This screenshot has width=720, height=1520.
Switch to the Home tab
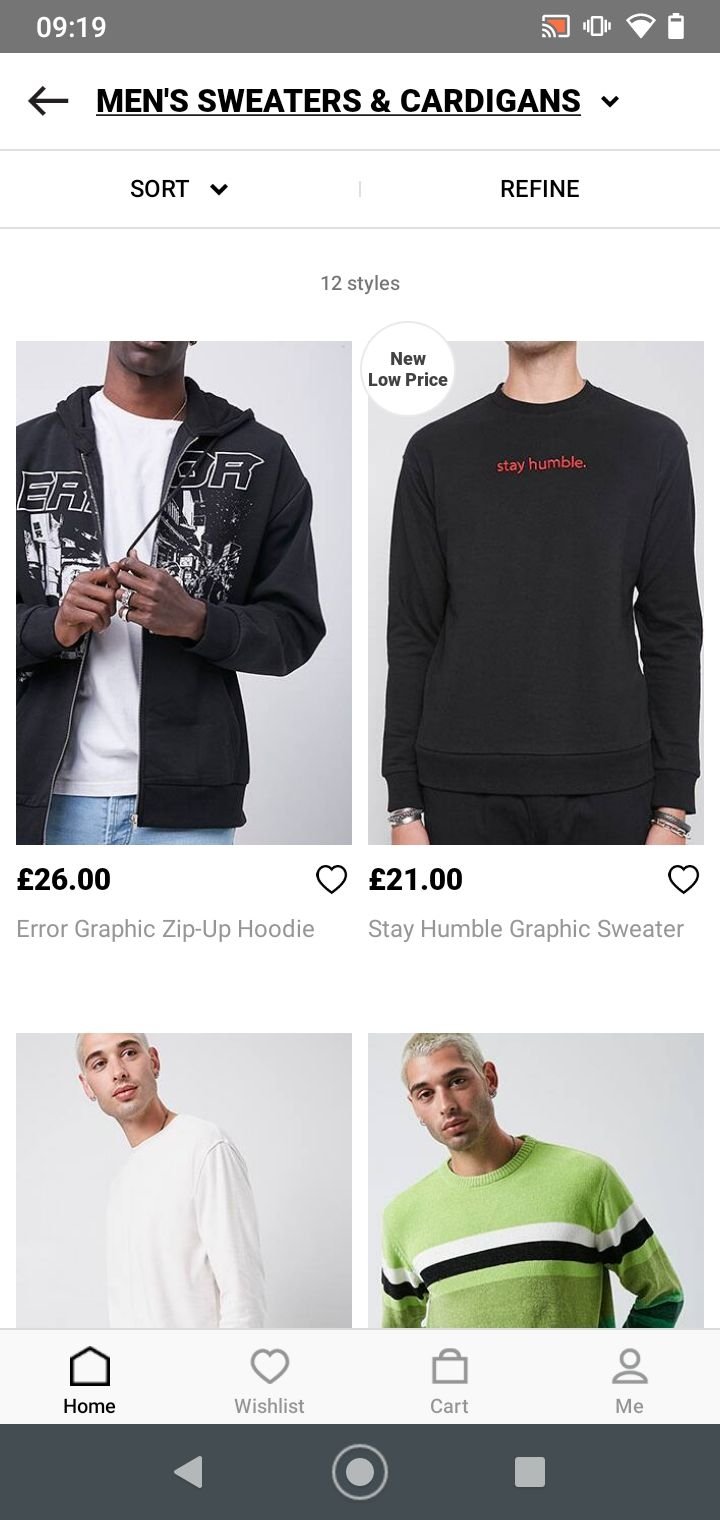90,1380
